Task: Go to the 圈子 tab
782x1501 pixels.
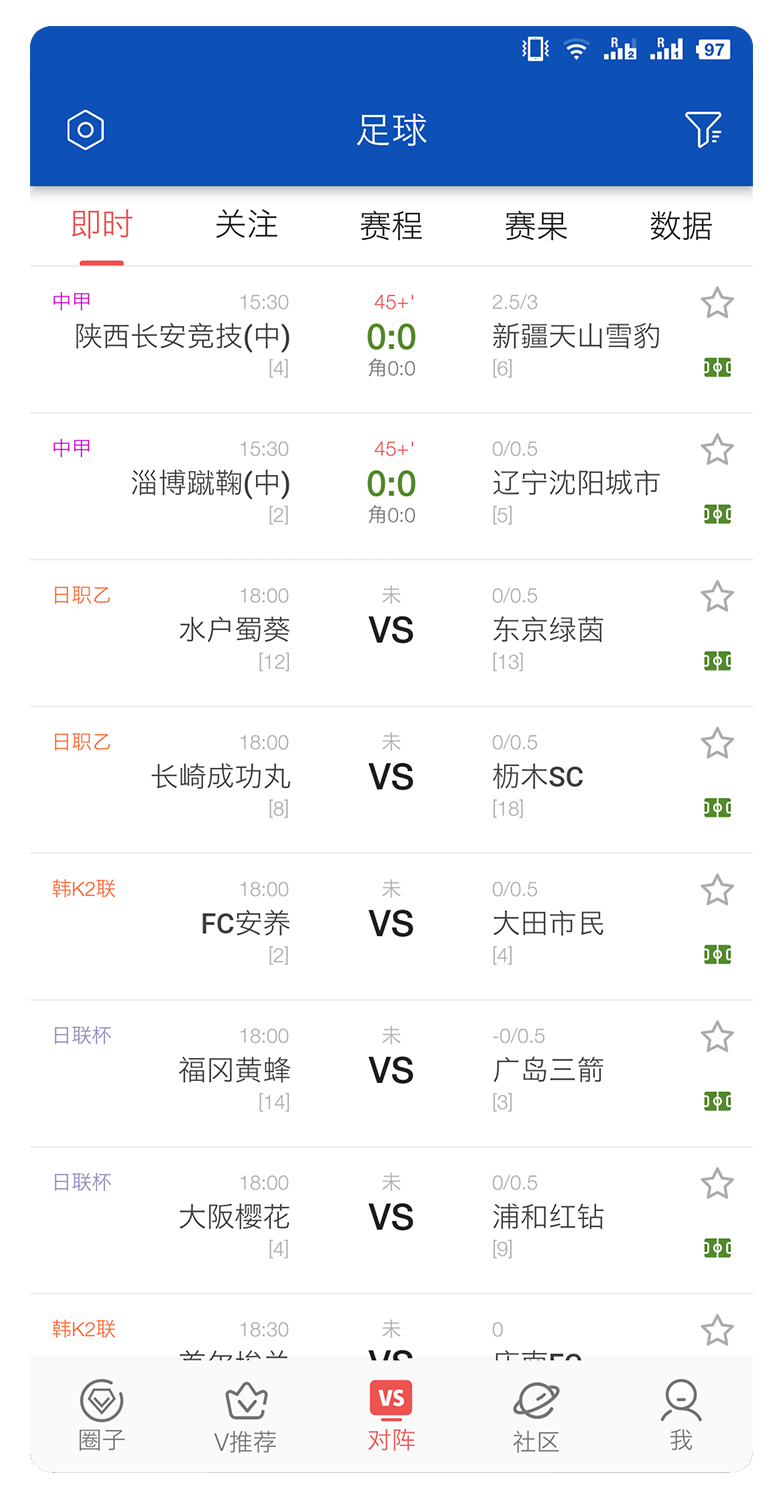Action: [101, 1415]
